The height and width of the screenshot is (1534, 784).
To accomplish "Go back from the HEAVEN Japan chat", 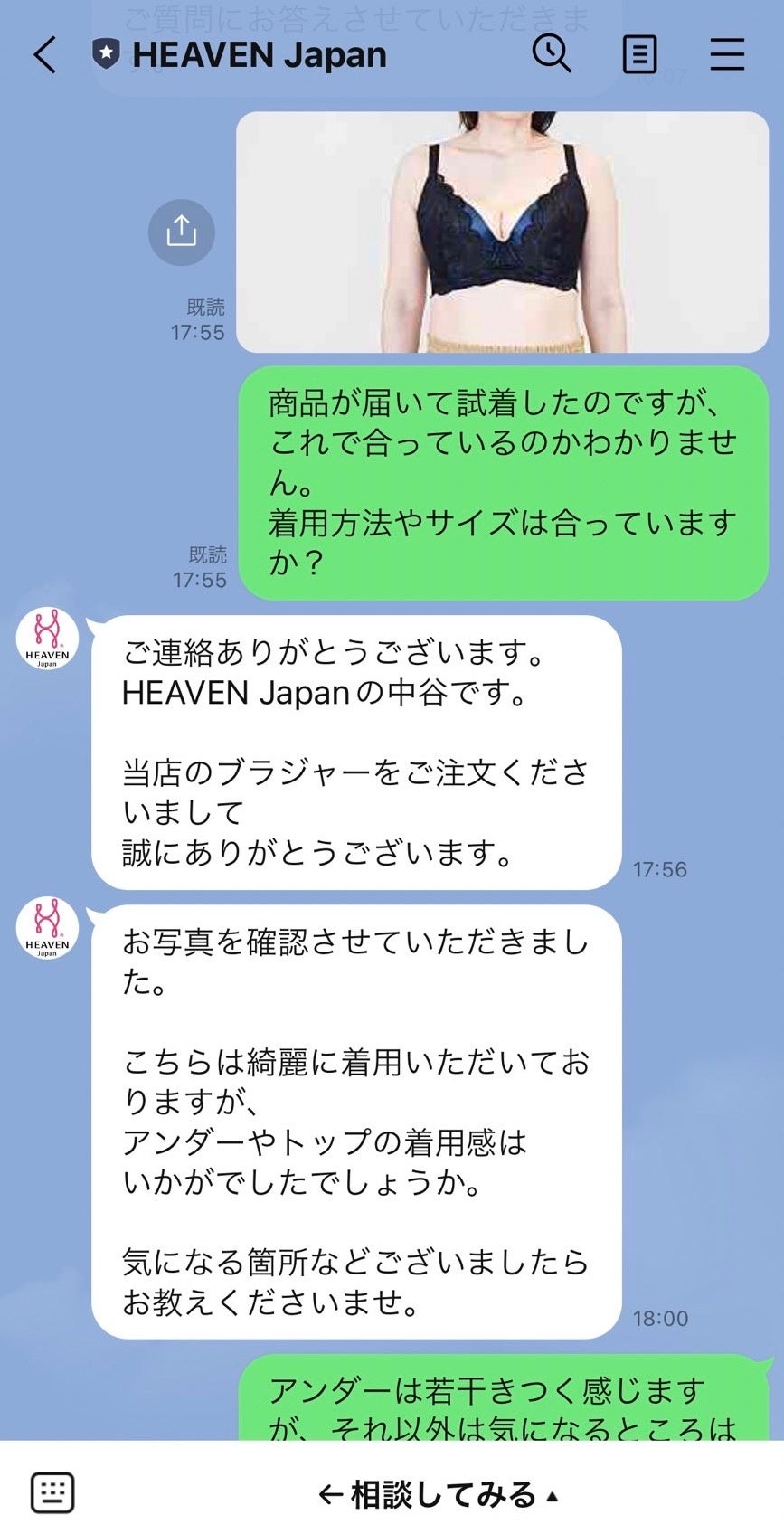I will (x=45, y=55).
